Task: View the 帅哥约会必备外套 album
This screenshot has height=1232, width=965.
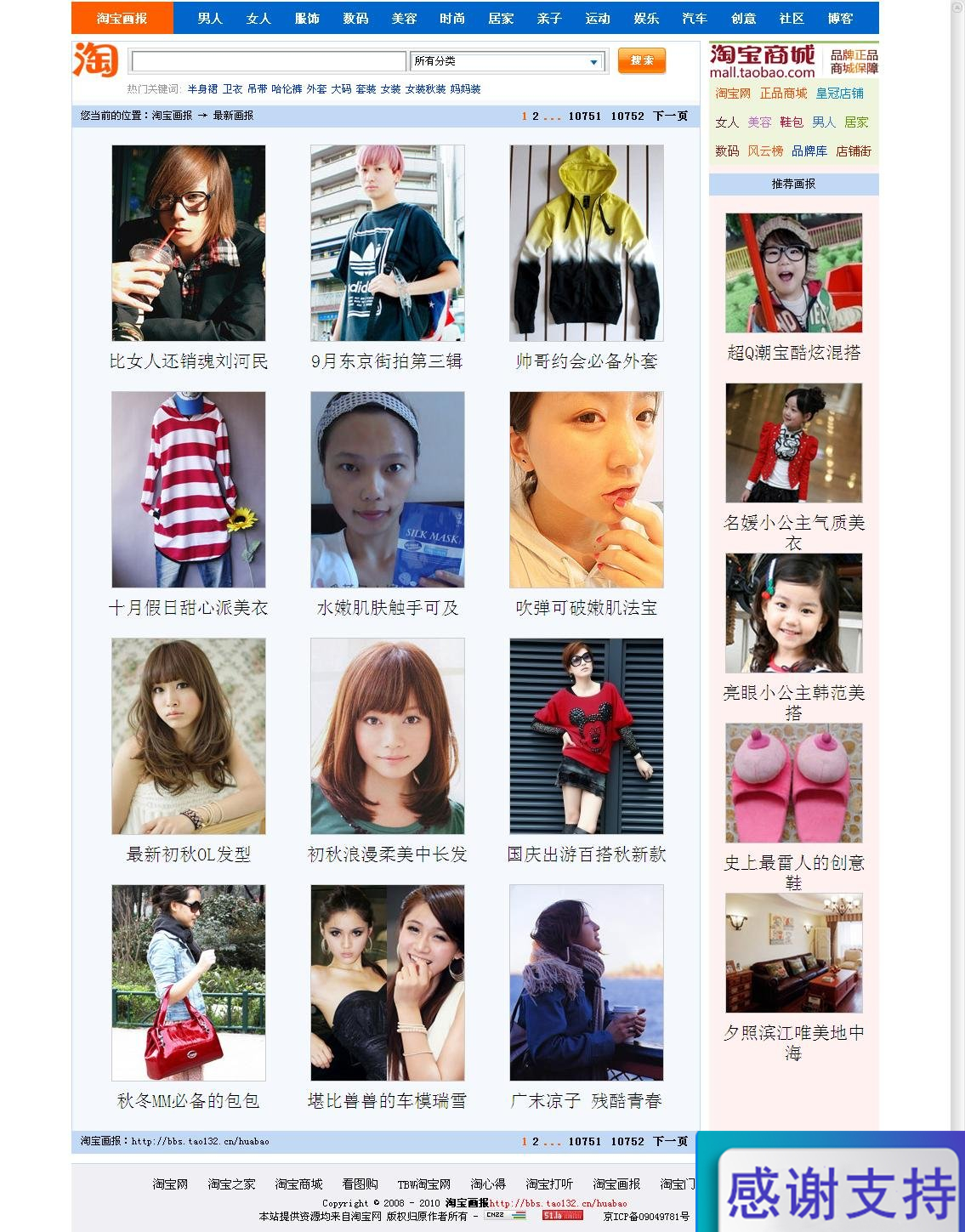Action: coord(586,243)
